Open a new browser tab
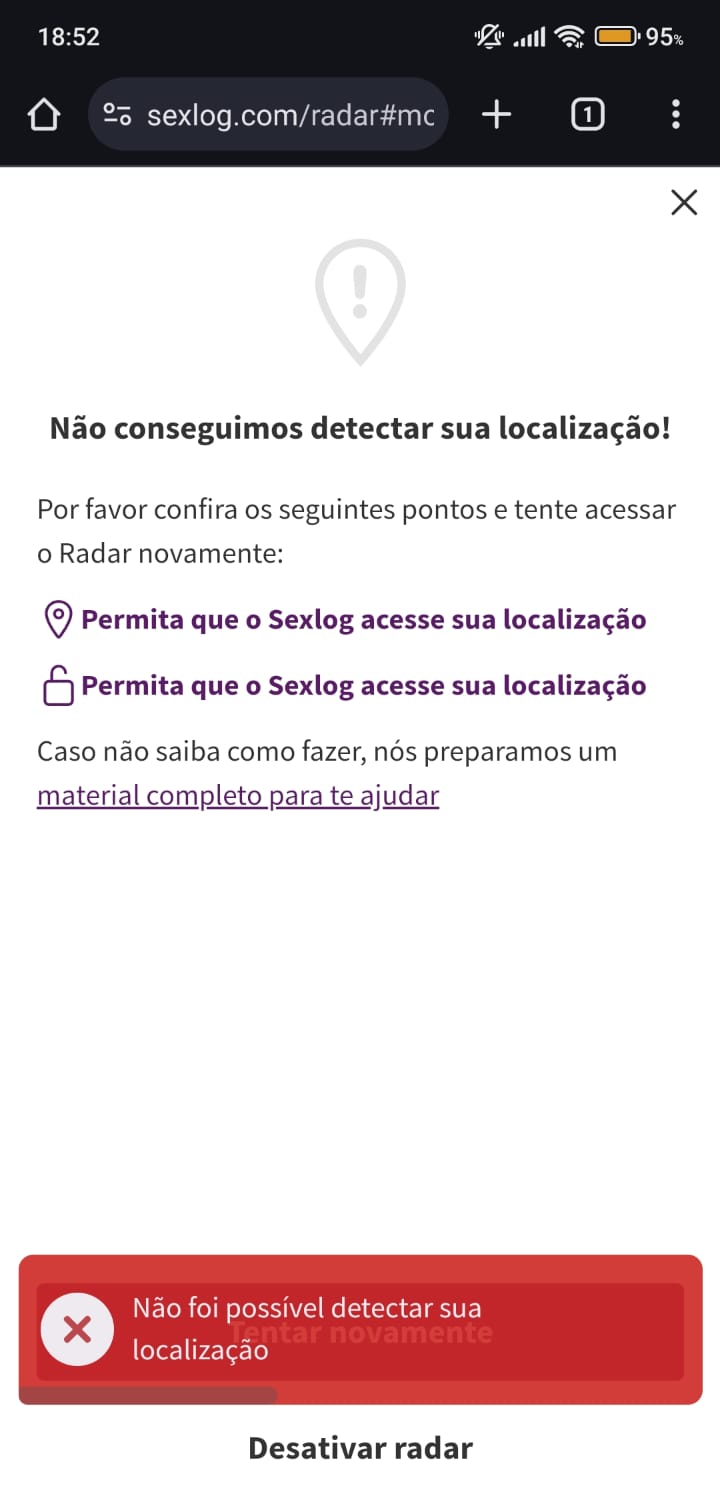Viewport: 720px width, 1500px height. [496, 115]
